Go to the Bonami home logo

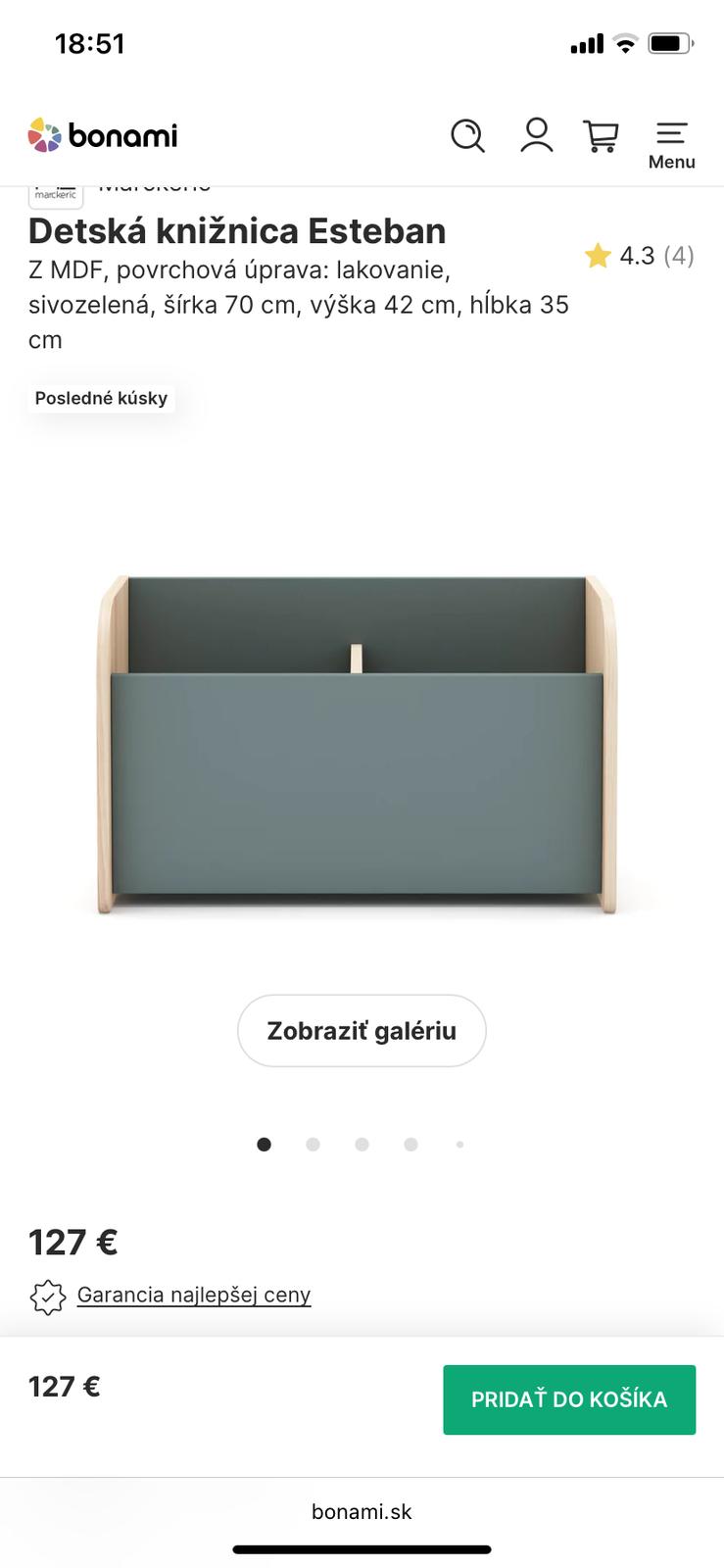pos(103,135)
